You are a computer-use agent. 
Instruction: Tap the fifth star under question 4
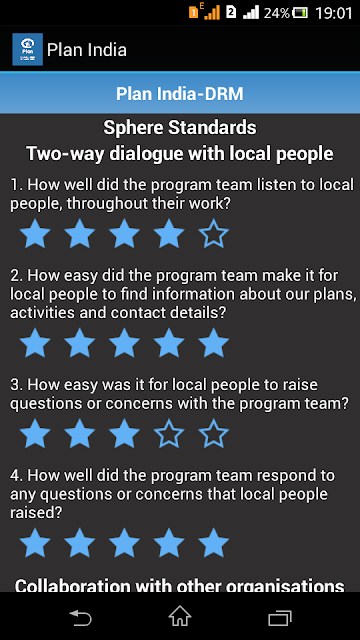point(213,543)
